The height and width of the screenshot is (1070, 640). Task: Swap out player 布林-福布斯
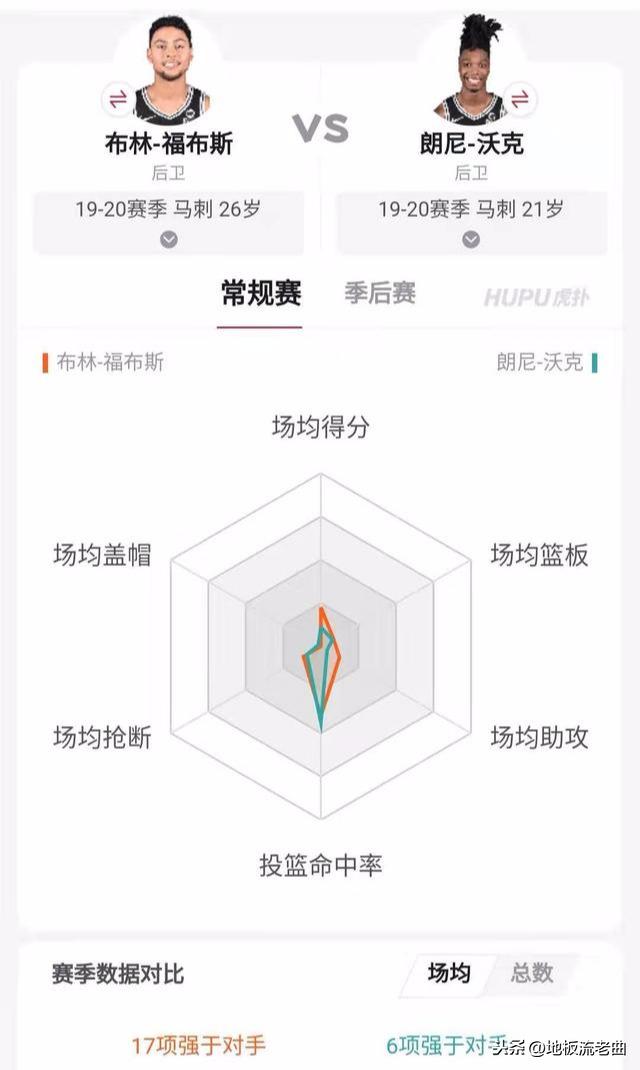click(x=118, y=99)
